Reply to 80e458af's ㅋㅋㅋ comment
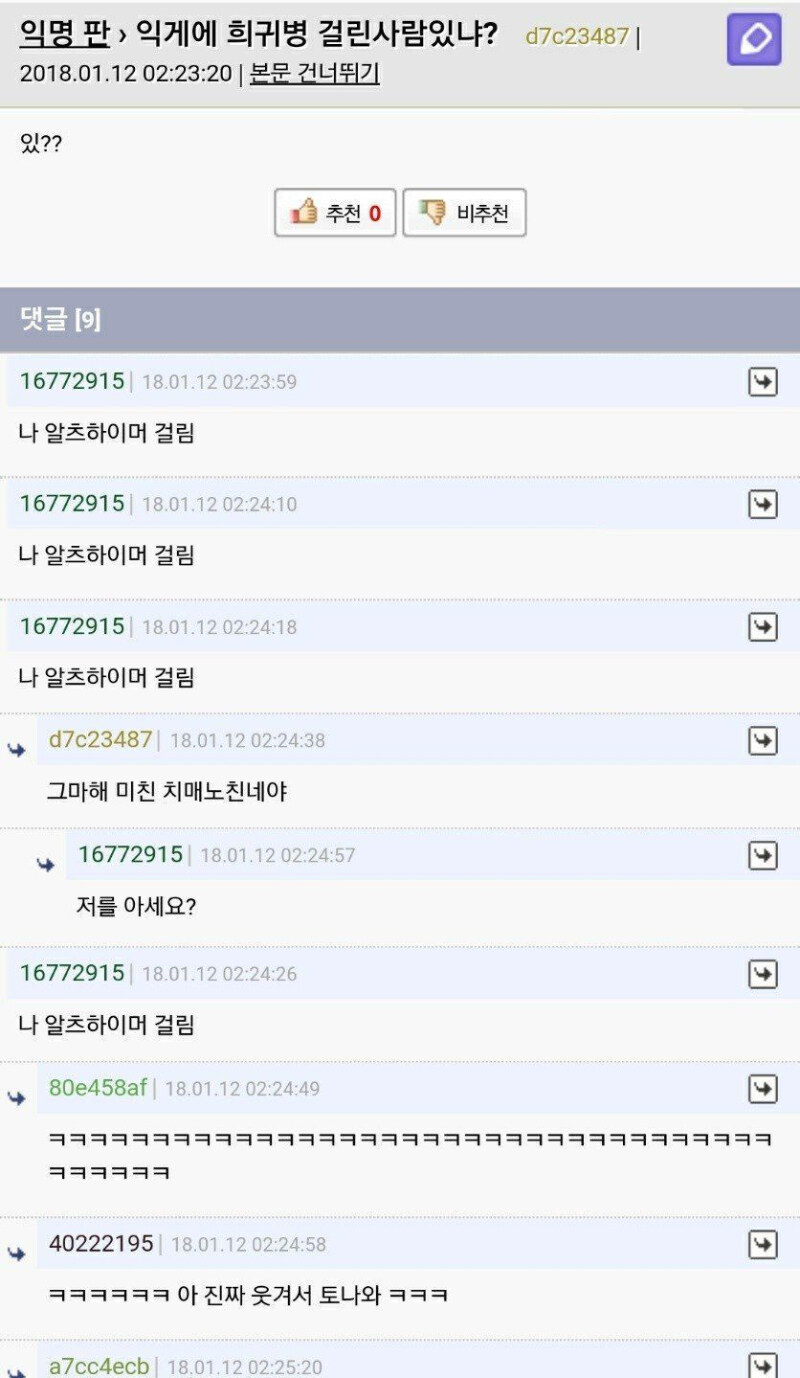 763,1088
